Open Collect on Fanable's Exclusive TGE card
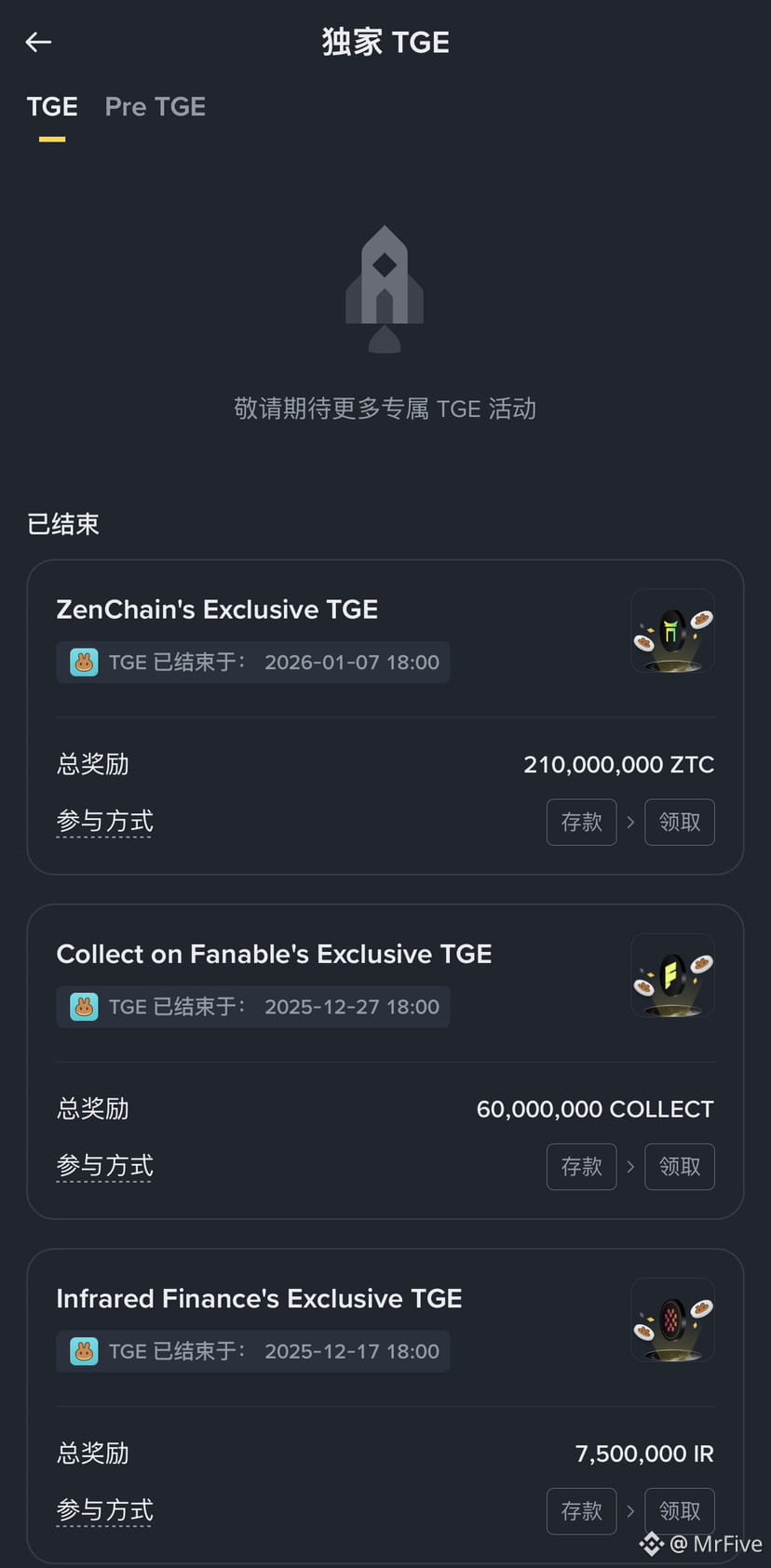771x1568 pixels. (274, 954)
